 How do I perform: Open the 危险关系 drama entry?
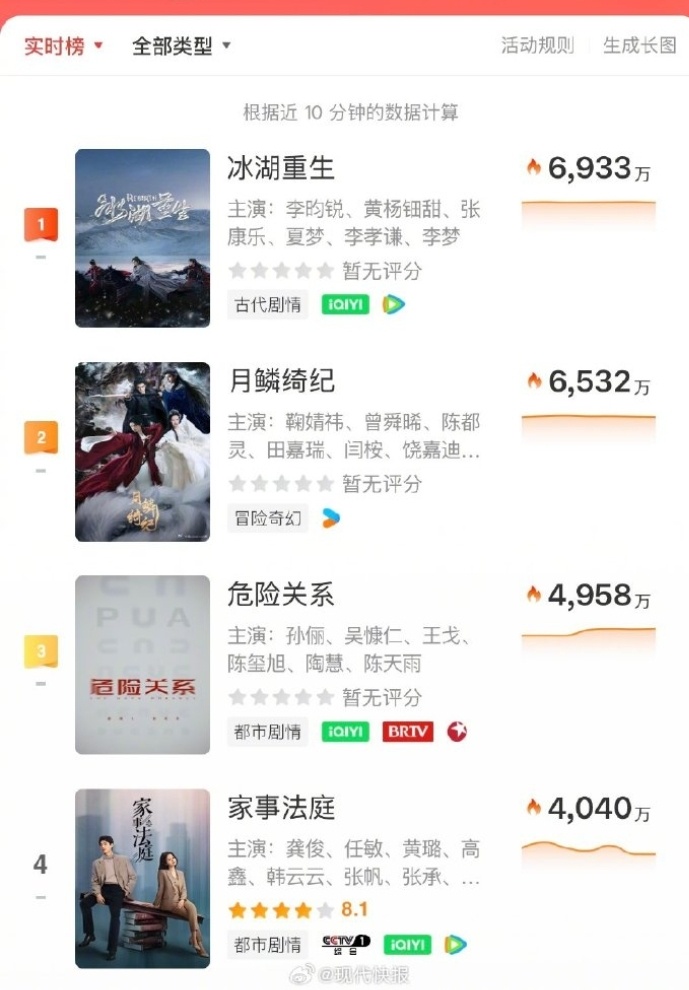[x=281, y=595]
